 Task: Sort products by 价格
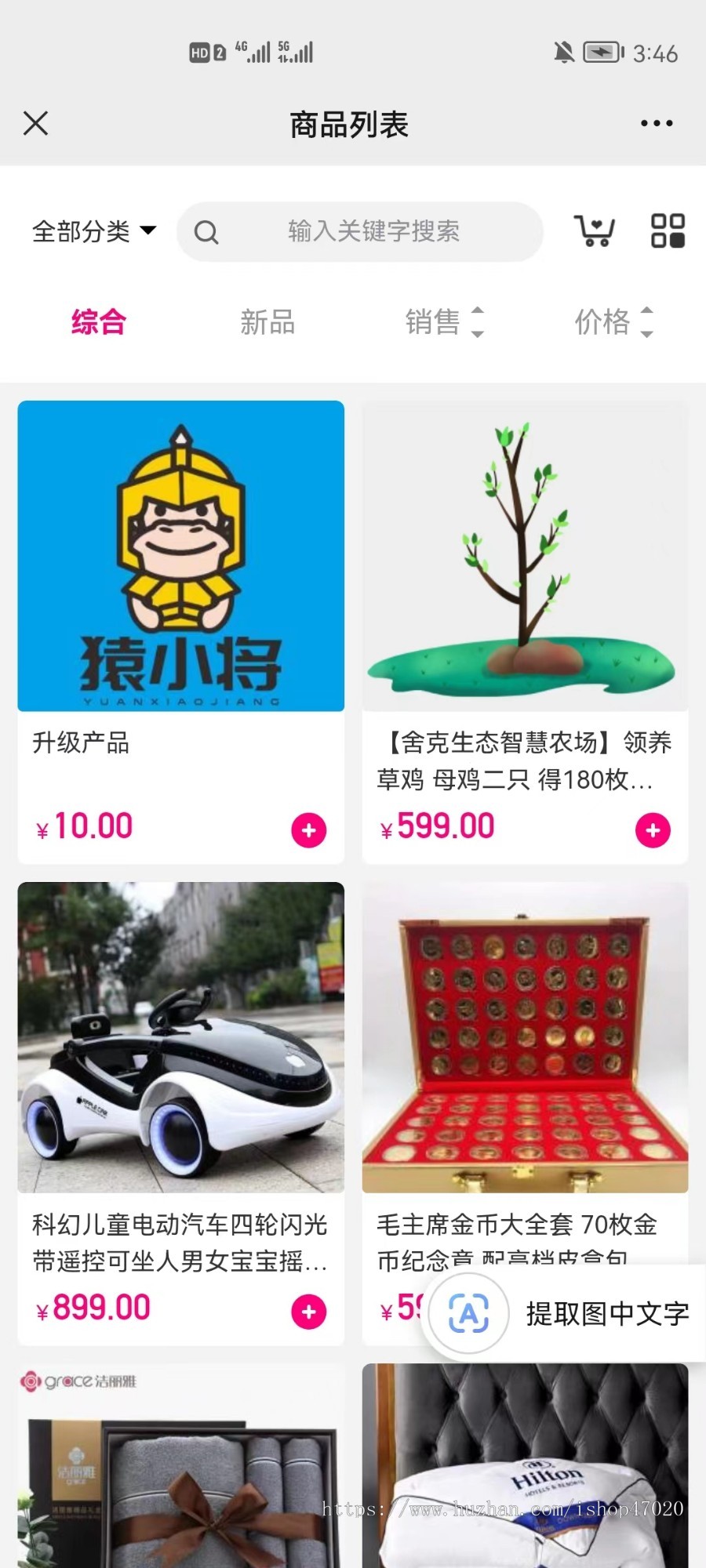pos(613,322)
